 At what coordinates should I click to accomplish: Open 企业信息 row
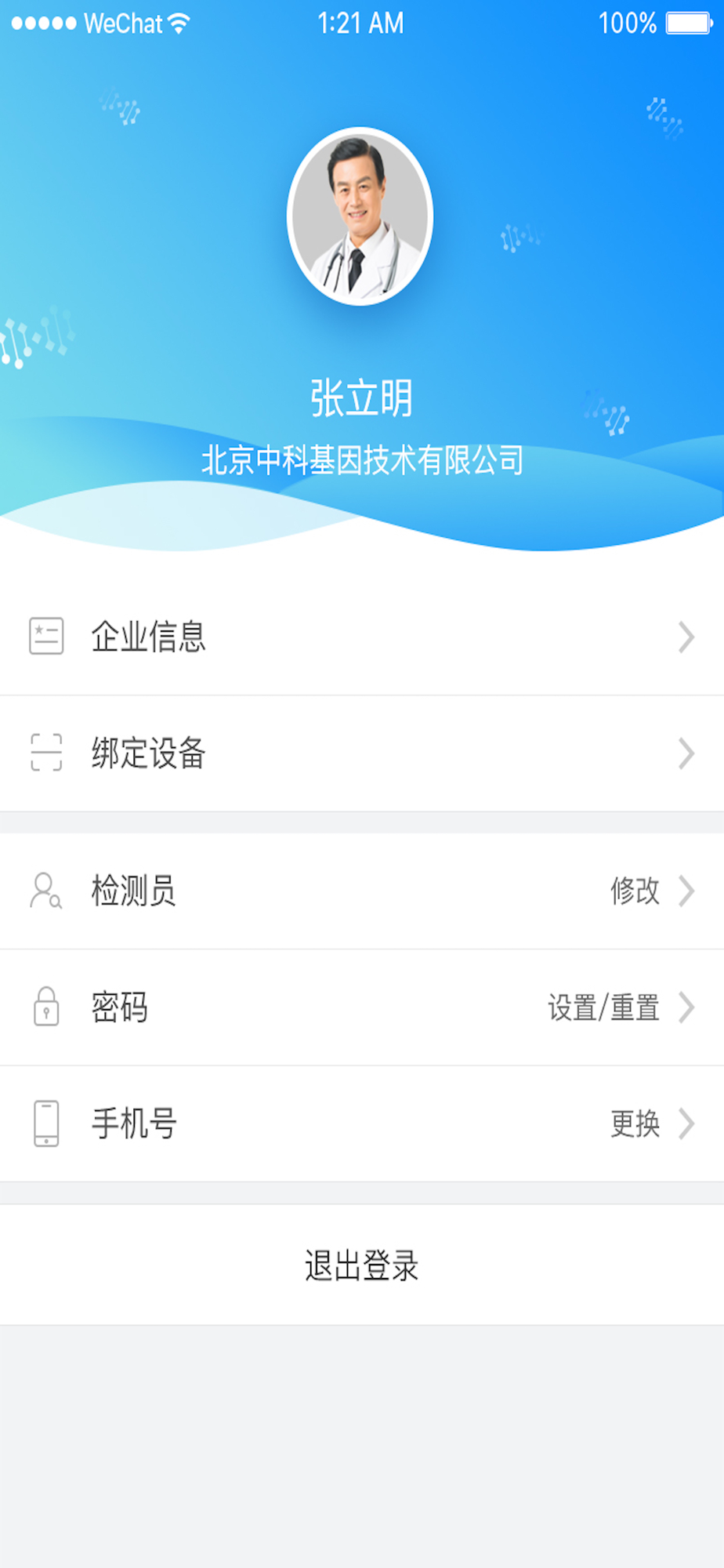[360, 637]
